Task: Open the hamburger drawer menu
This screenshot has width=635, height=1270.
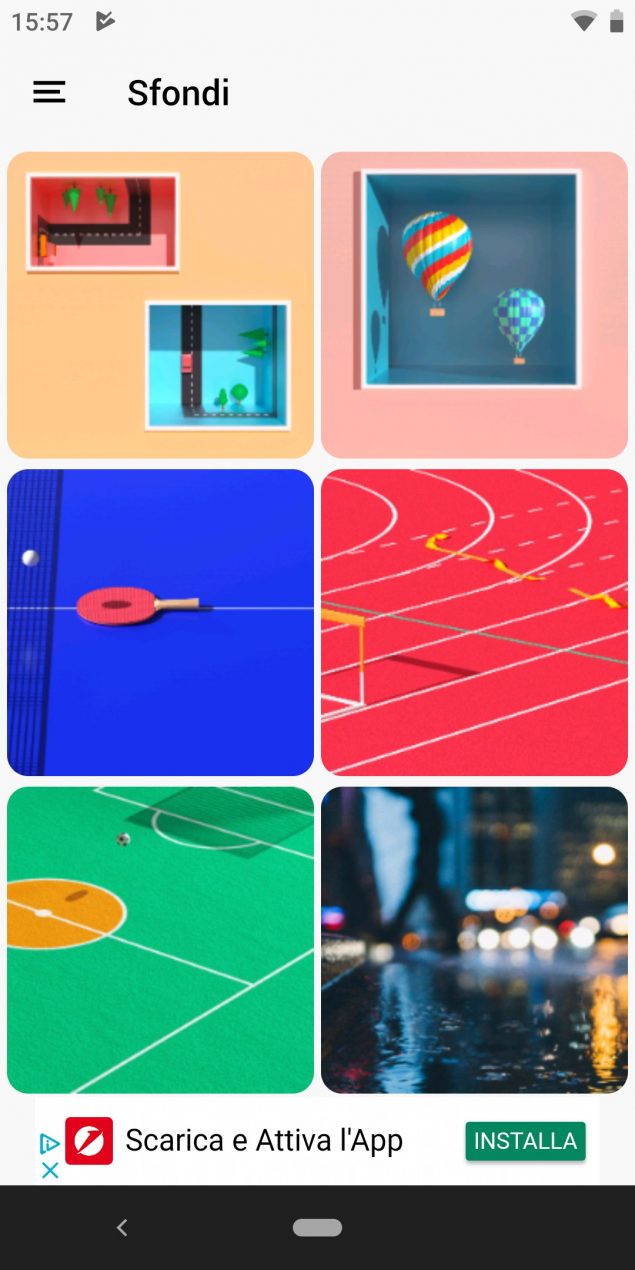Action: [x=49, y=92]
